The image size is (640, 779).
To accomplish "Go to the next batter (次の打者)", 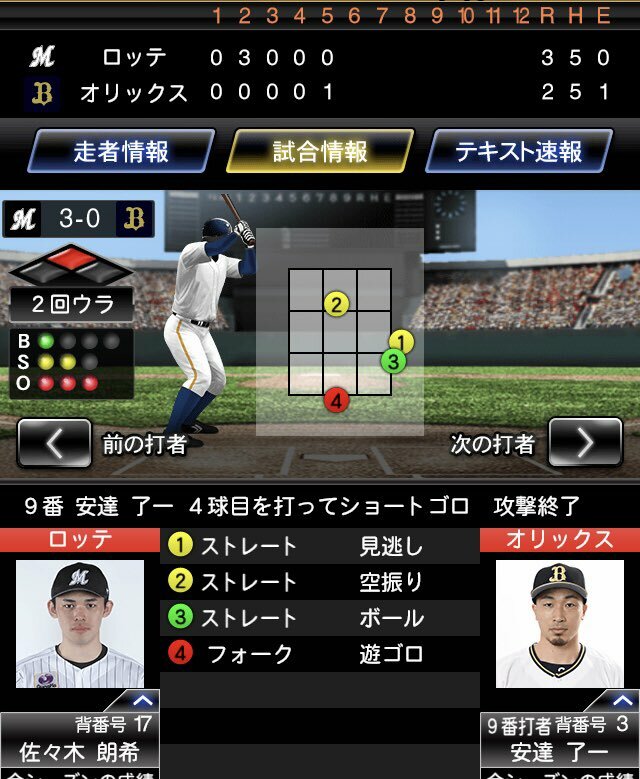I will pyautogui.click(x=585, y=443).
